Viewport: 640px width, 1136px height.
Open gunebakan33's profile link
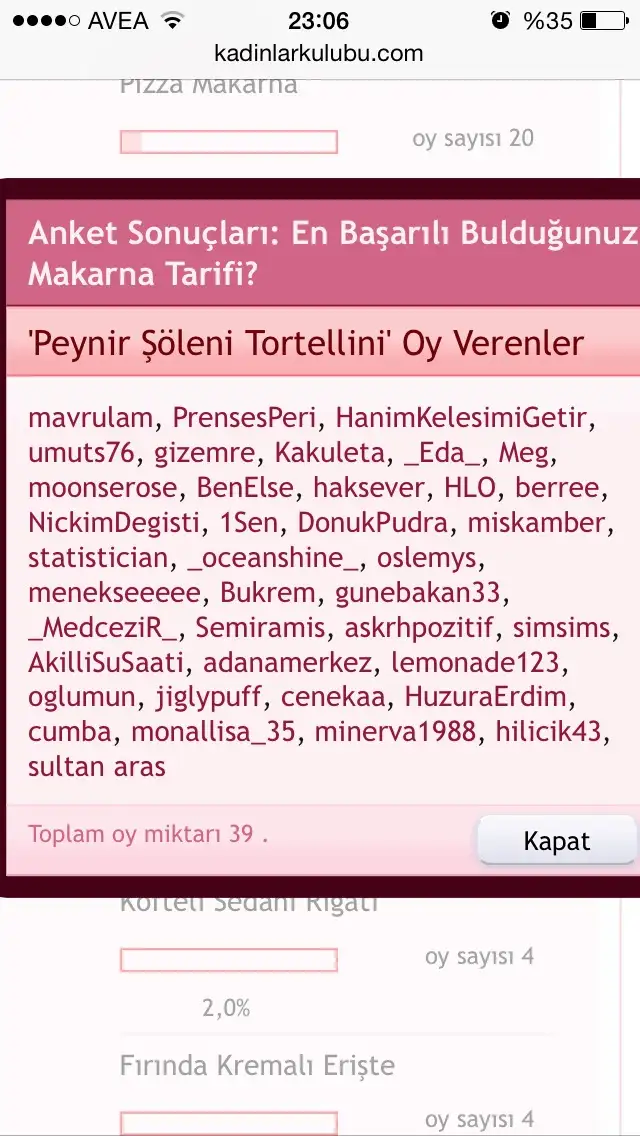tap(417, 592)
